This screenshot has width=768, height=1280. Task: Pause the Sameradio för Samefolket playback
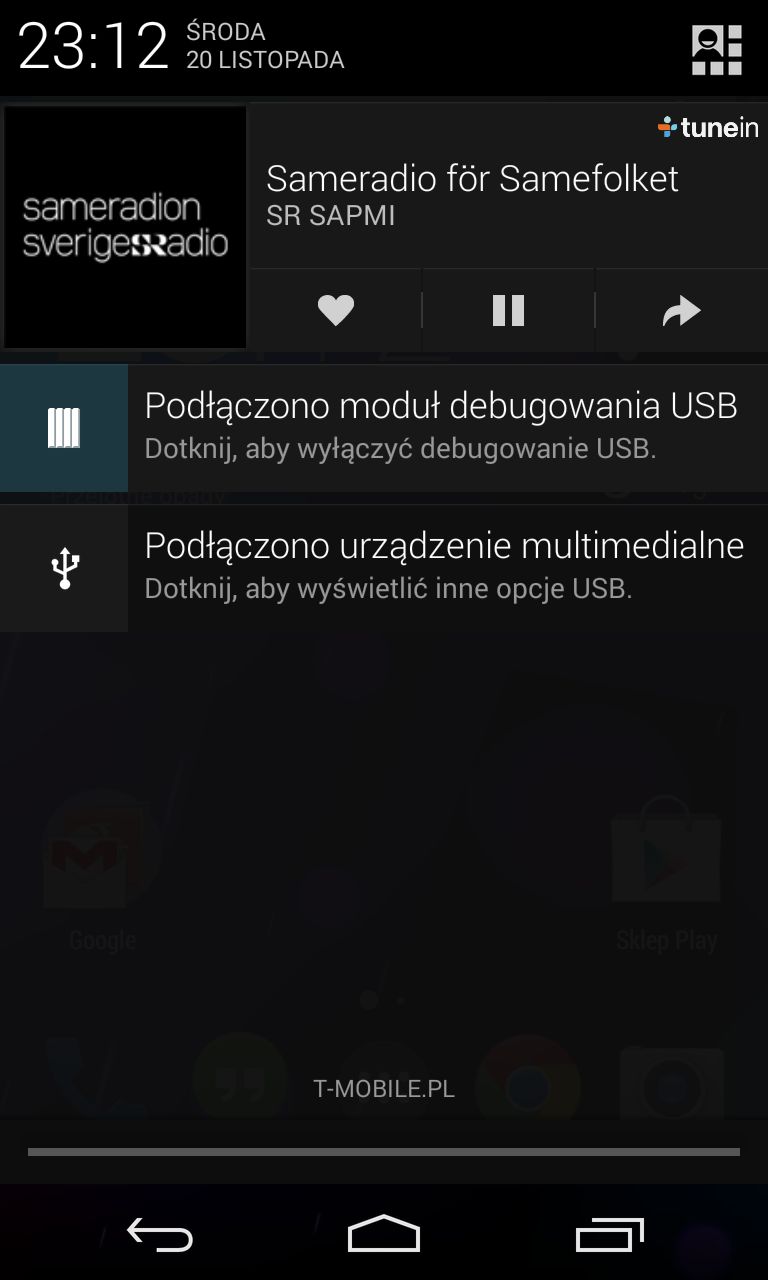508,311
